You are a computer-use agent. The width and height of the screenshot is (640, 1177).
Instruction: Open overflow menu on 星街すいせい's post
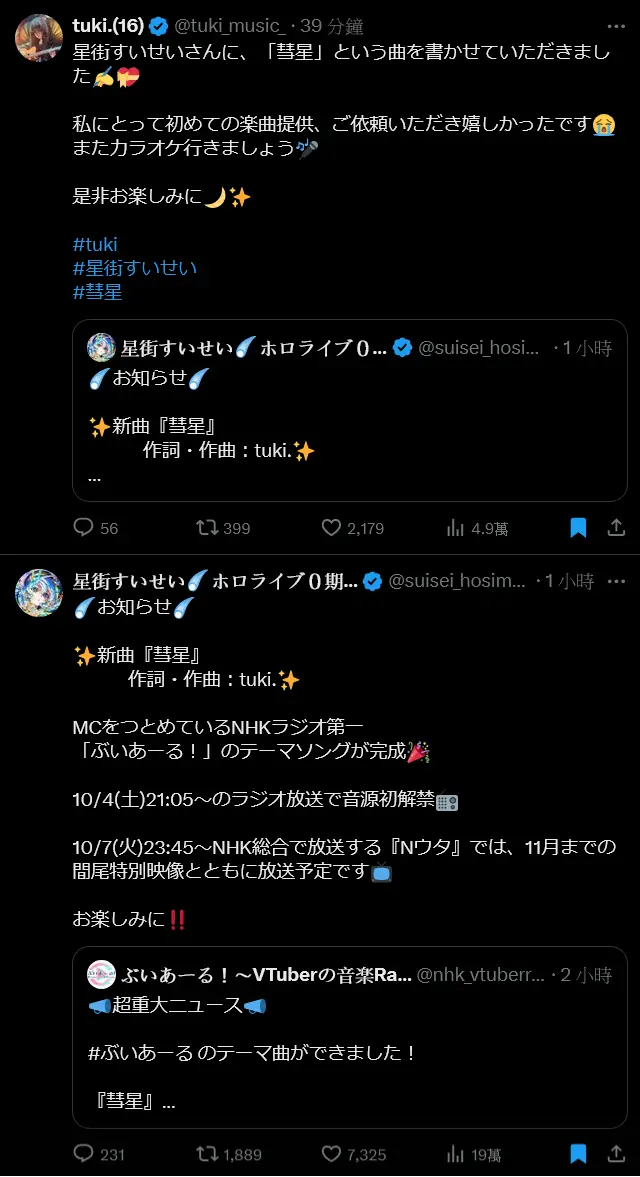tap(616, 581)
